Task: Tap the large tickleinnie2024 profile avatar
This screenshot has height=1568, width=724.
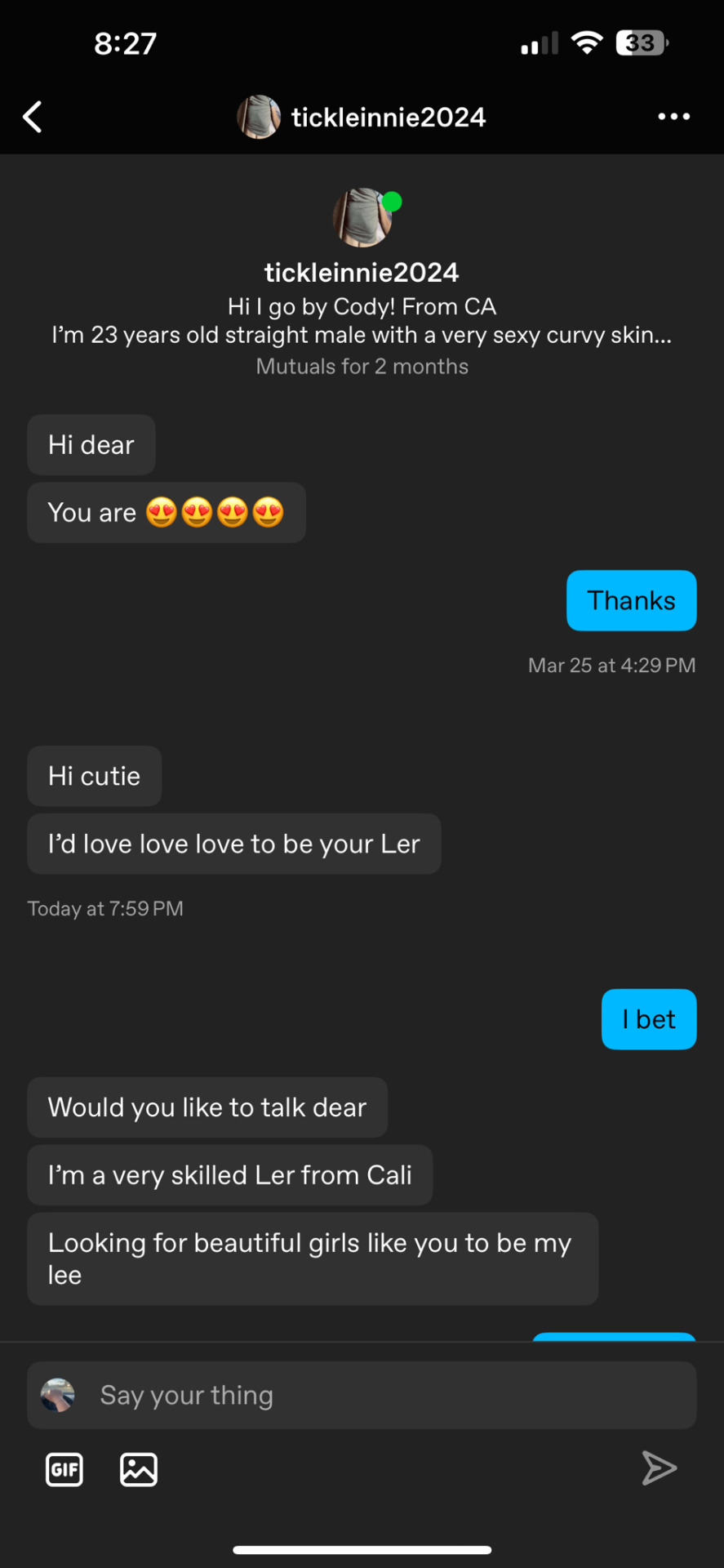Action: pyautogui.click(x=362, y=217)
